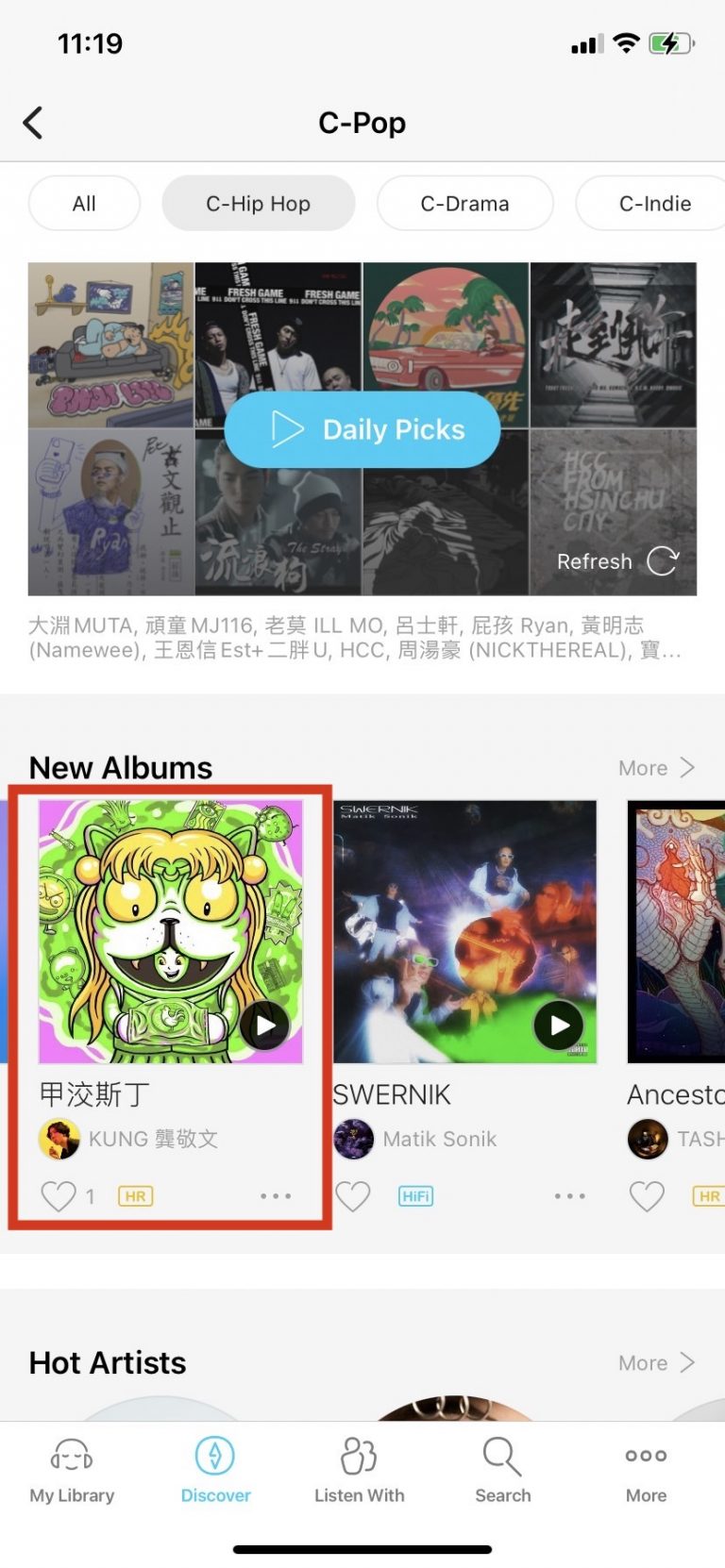This screenshot has height=1568, width=725.
Task: Open more options for 甲洨斯丁 album
Action: [x=276, y=1196]
